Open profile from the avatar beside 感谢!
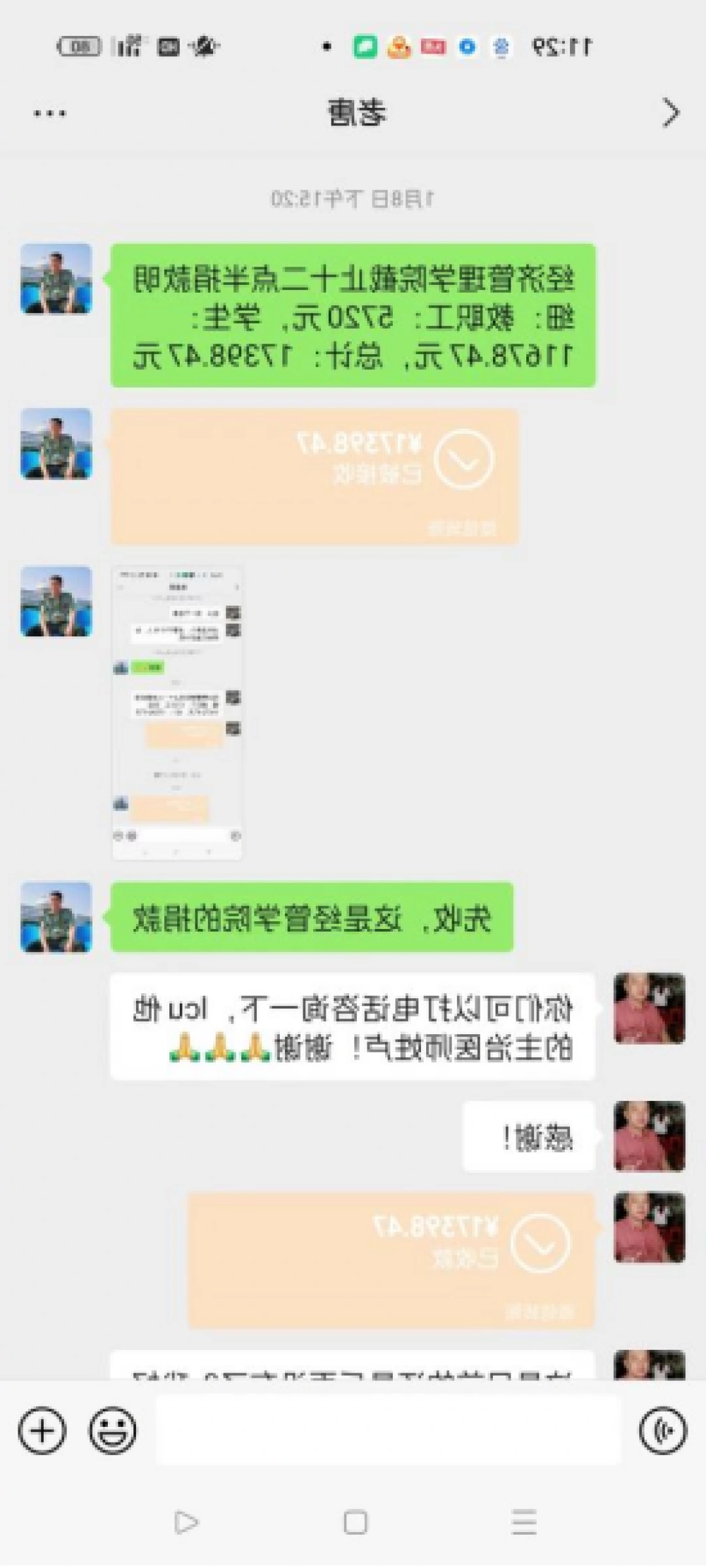The width and height of the screenshot is (706, 1568). coord(649,1137)
